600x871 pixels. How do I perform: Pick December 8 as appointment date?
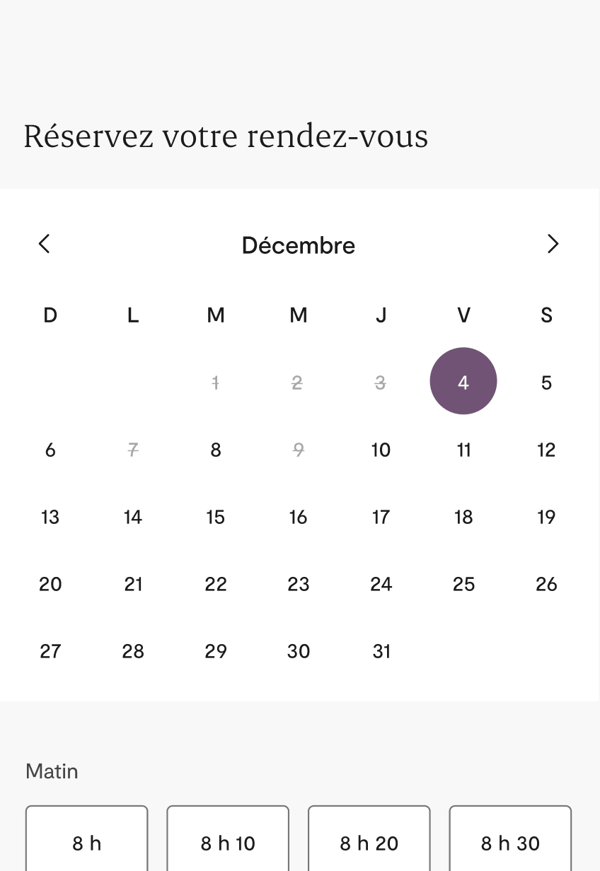point(216,450)
